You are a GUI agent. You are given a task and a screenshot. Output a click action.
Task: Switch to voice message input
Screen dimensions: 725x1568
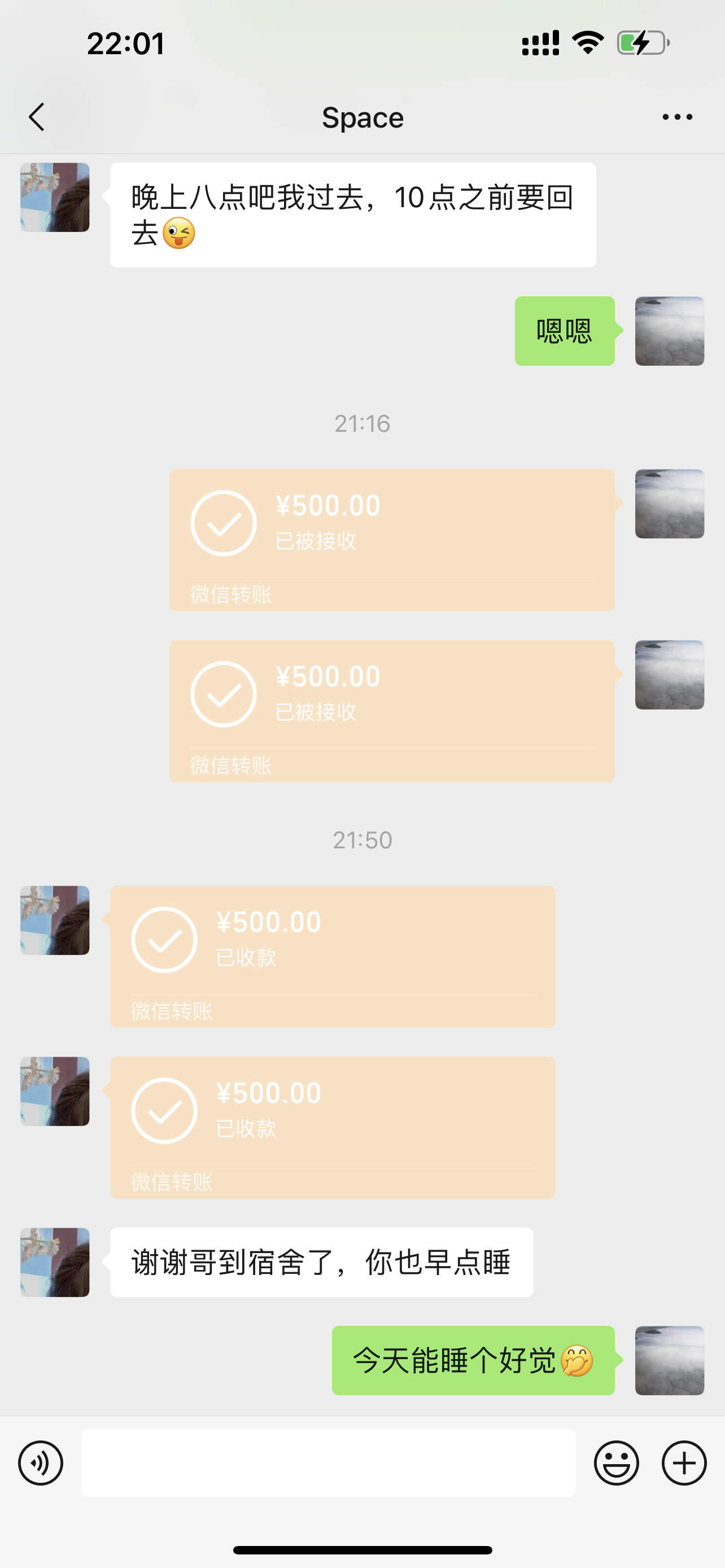pyautogui.click(x=41, y=1462)
